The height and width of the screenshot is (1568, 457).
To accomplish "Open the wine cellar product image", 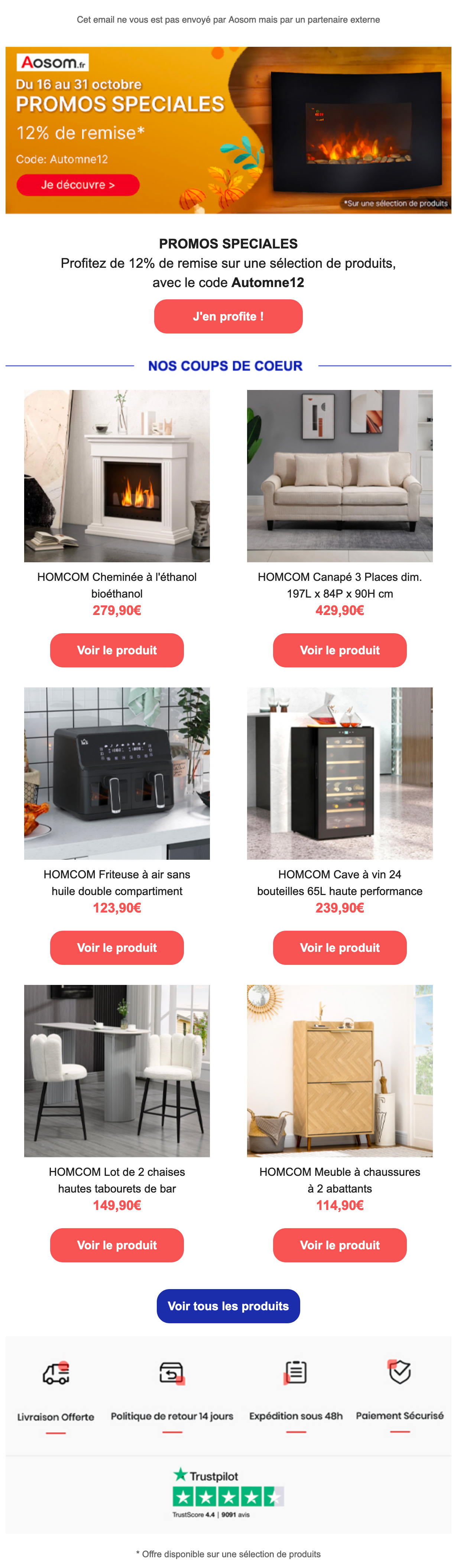I will [339, 774].
